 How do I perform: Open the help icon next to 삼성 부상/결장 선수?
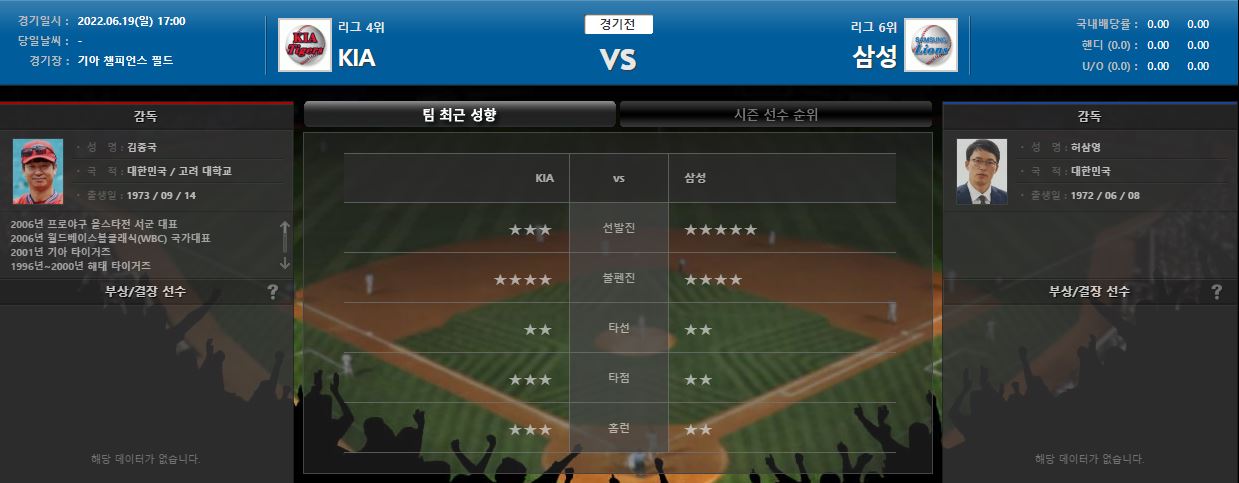[1216, 292]
